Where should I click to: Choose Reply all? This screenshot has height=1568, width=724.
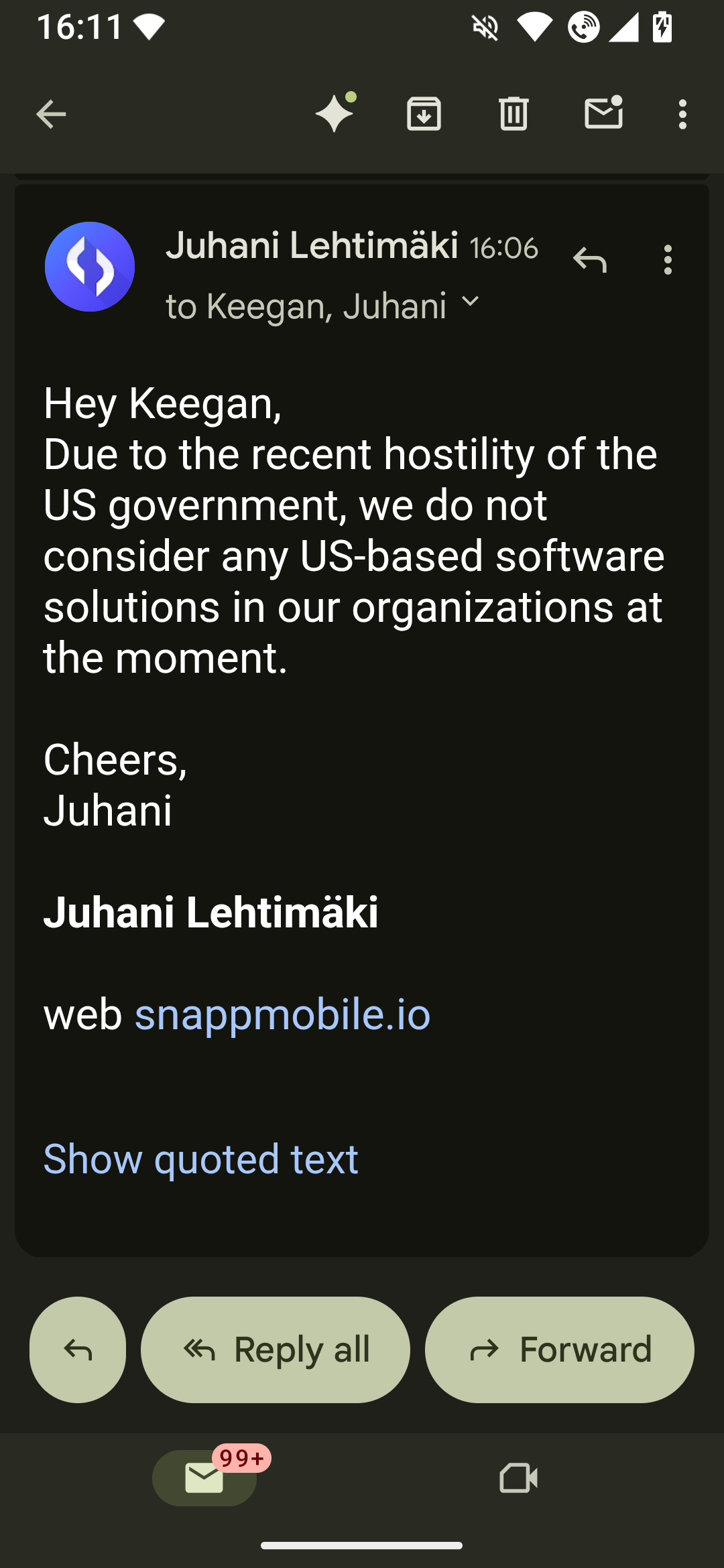click(276, 1350)
